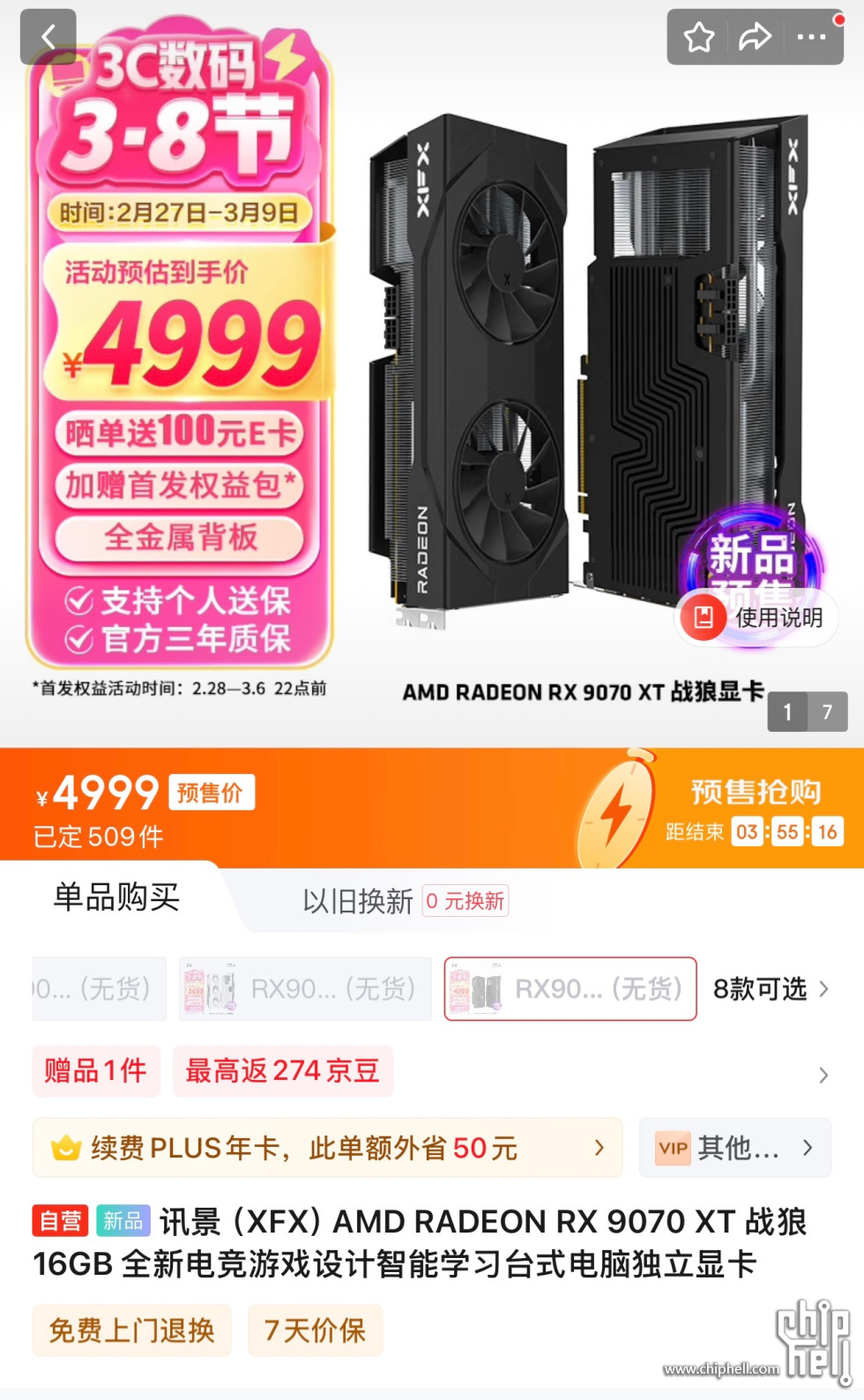View the 赠品1件 gift details
864x1400 pixels.
click(96, 1071)
